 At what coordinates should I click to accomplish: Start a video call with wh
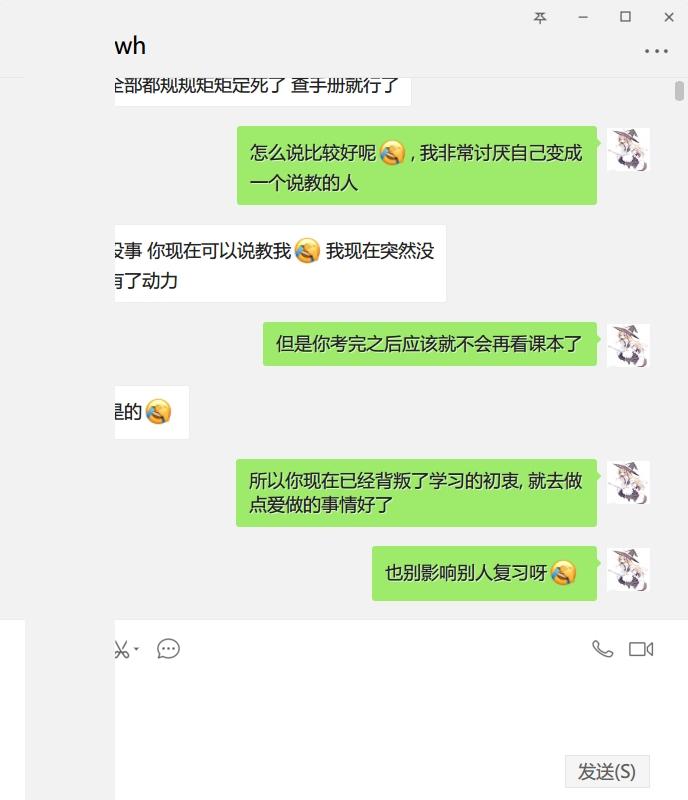click(x=641, y=649)
